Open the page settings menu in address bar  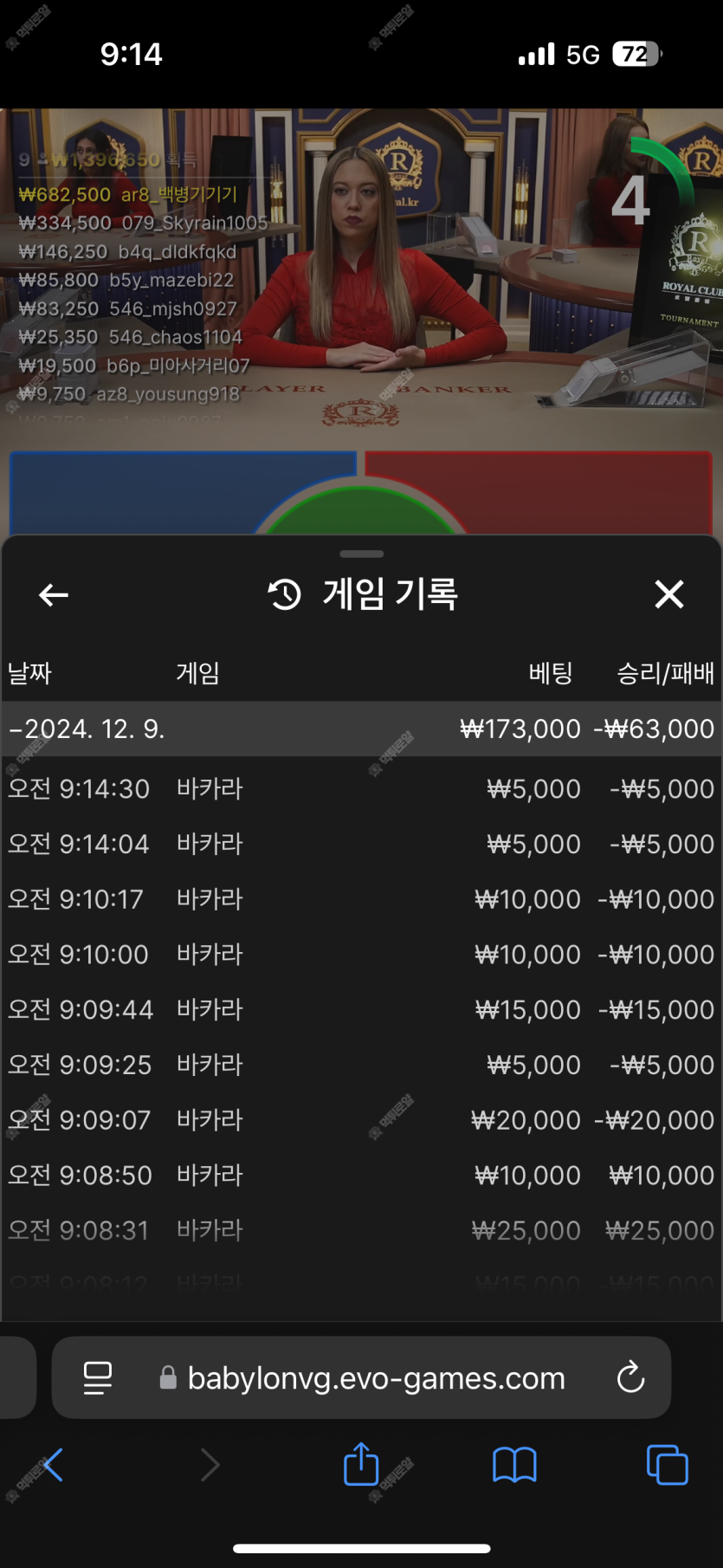[98, 1377]
